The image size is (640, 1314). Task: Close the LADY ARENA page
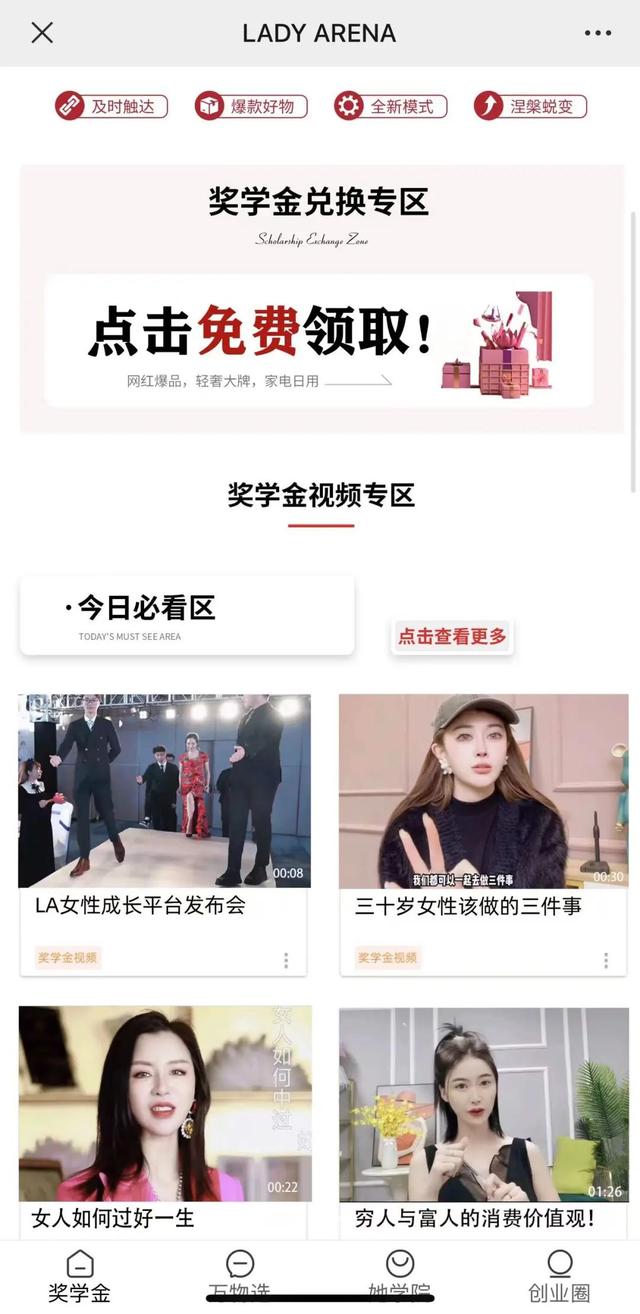click(x=42, y=33)
